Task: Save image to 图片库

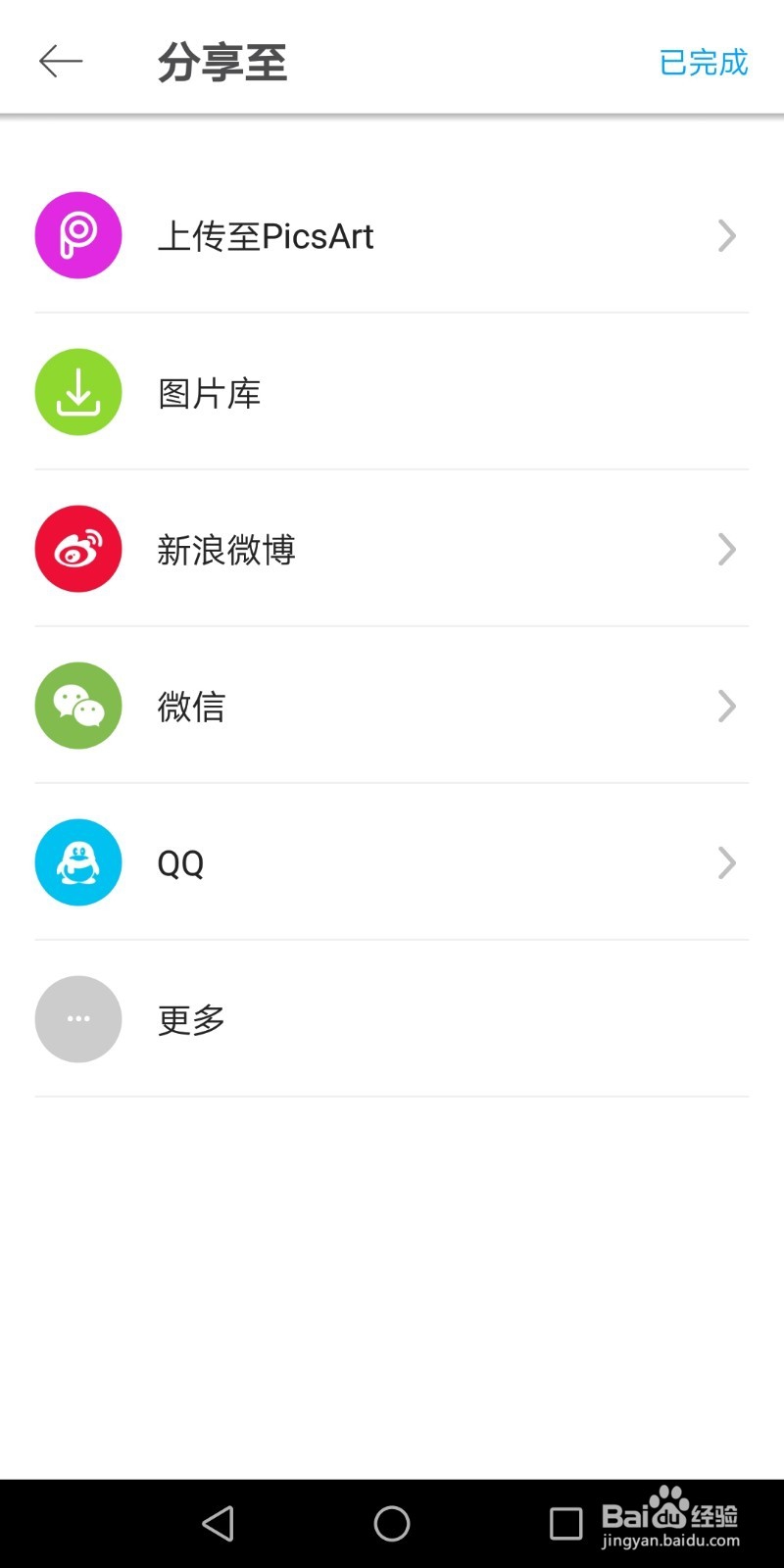Action: pos(392,392)
